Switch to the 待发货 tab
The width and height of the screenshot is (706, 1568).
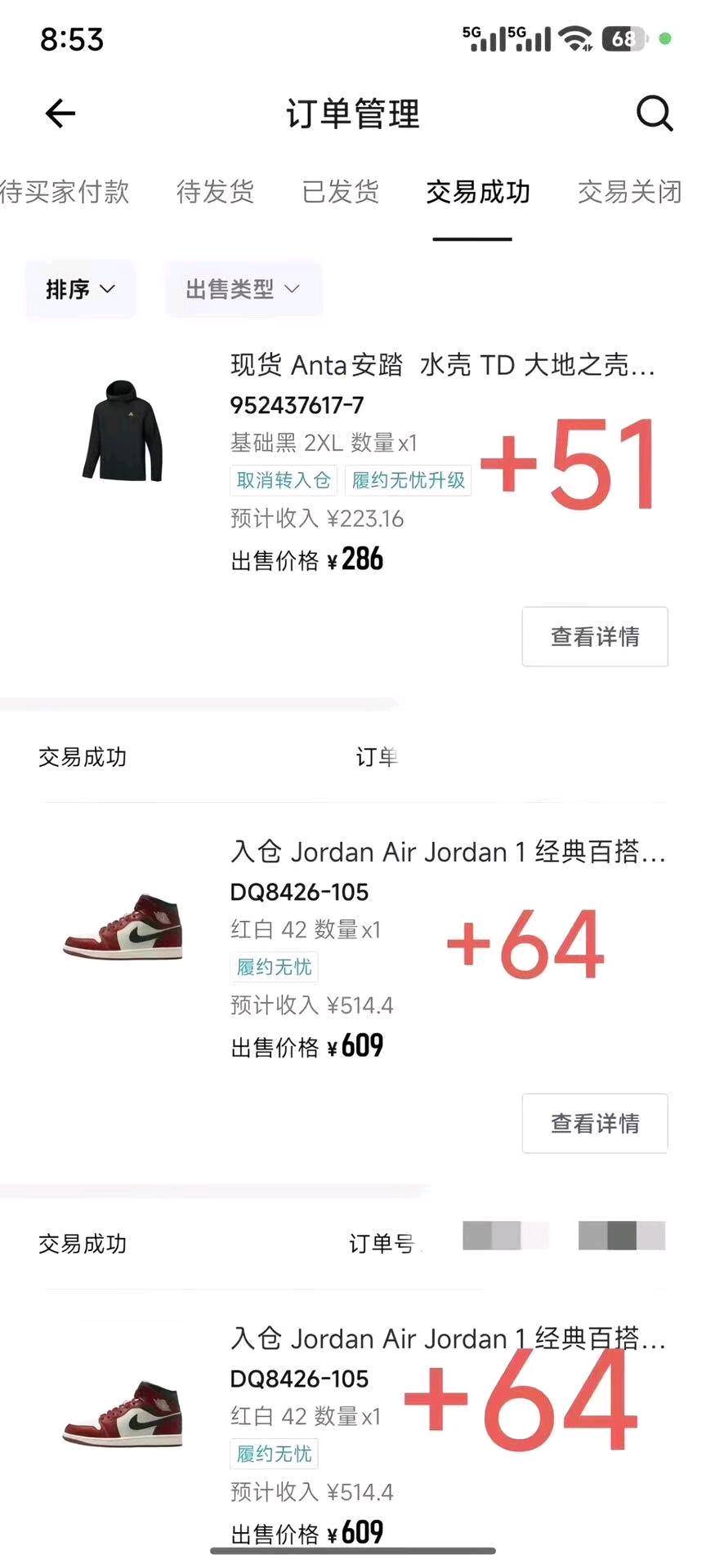point(216,192)
